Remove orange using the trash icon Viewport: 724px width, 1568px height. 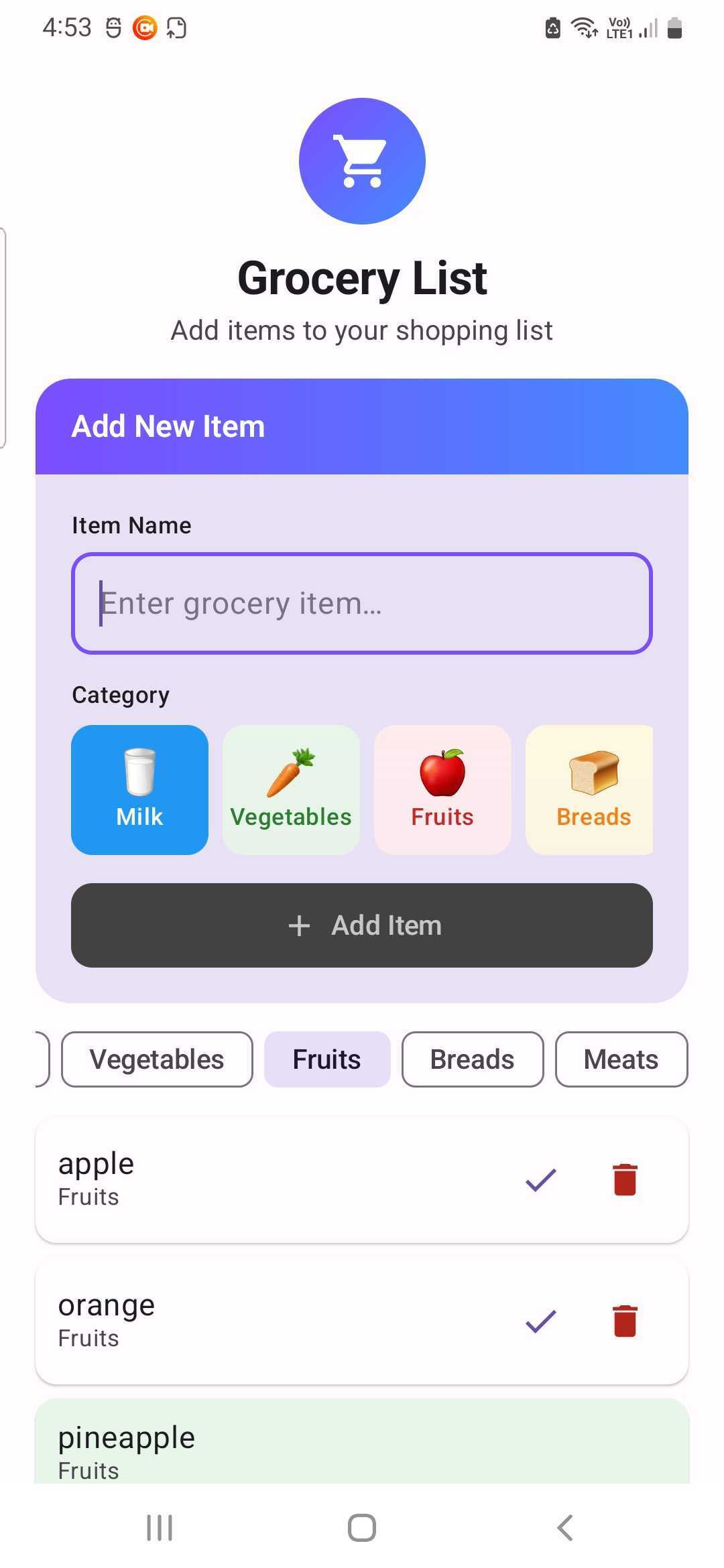click(625, 1321)
